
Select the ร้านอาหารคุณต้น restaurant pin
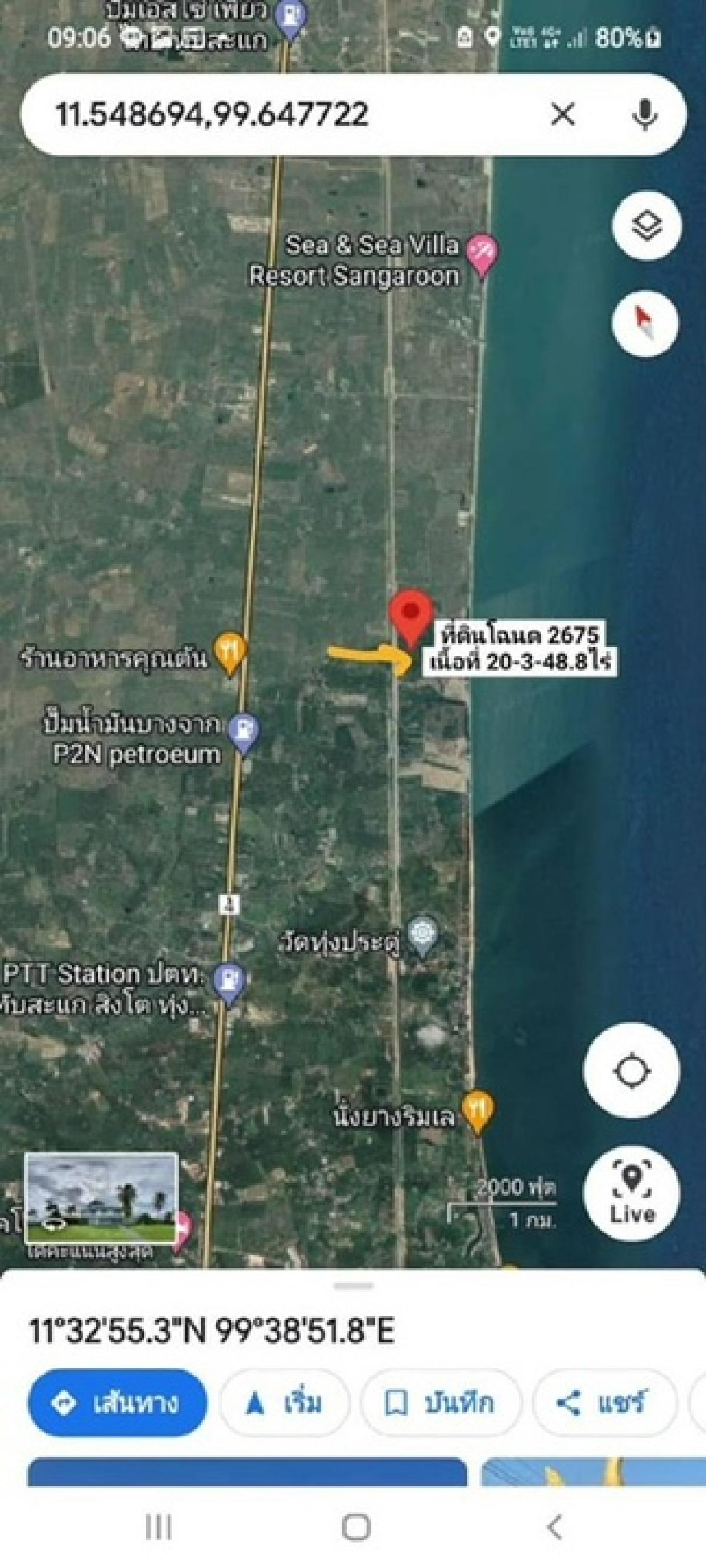[231, 653]
